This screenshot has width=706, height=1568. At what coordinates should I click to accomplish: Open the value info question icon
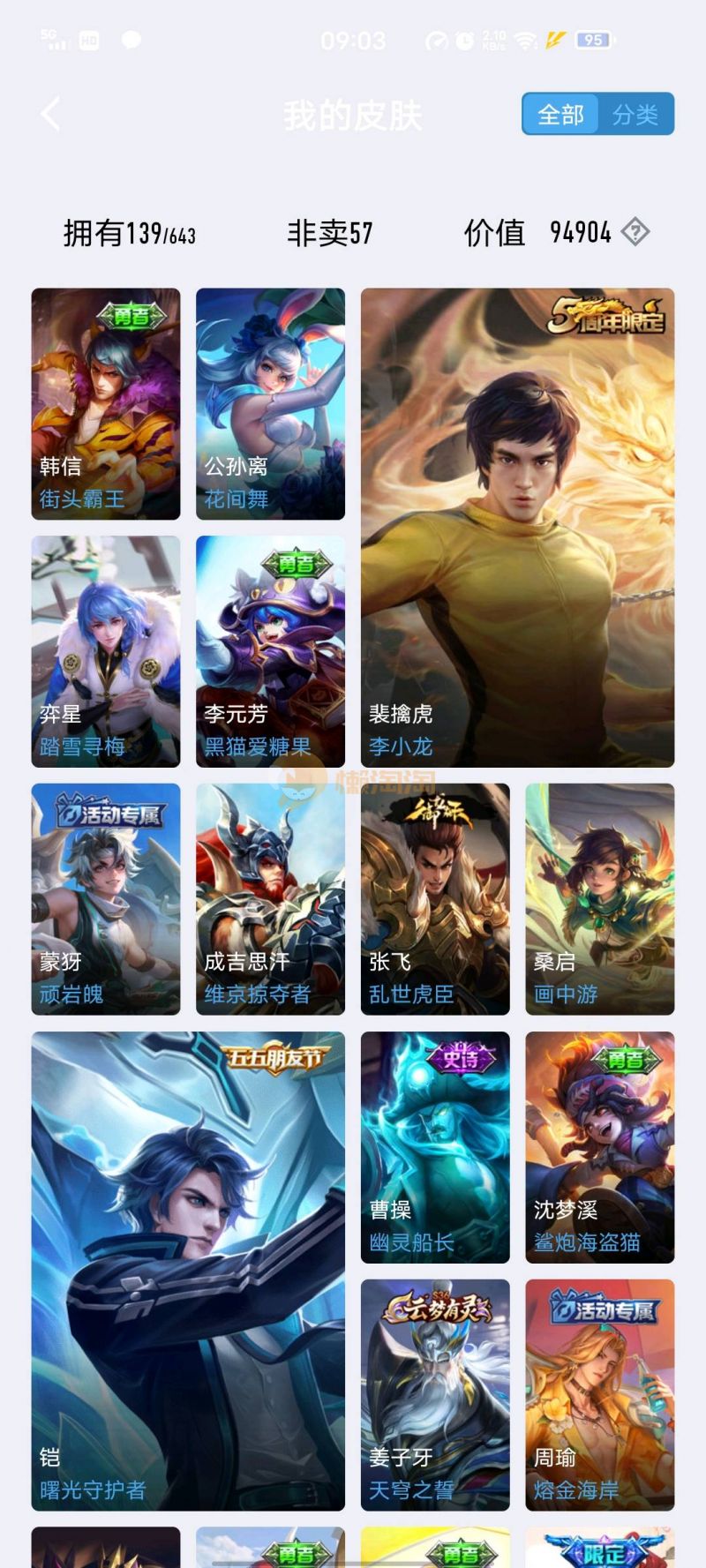point(635,232)
